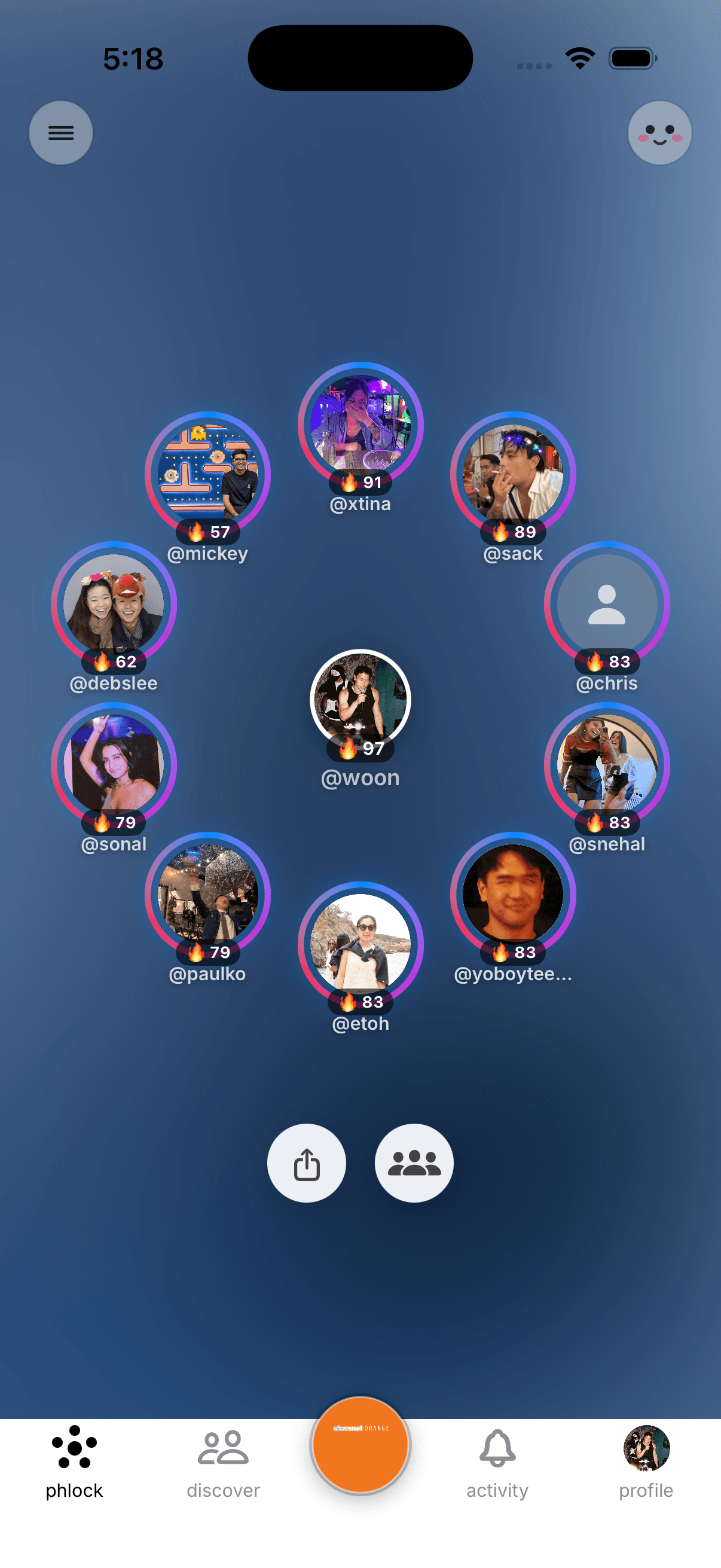Open @xtina's profile bubble
The width and height of the screenshot is (721, 1568).
pos(360,424)
